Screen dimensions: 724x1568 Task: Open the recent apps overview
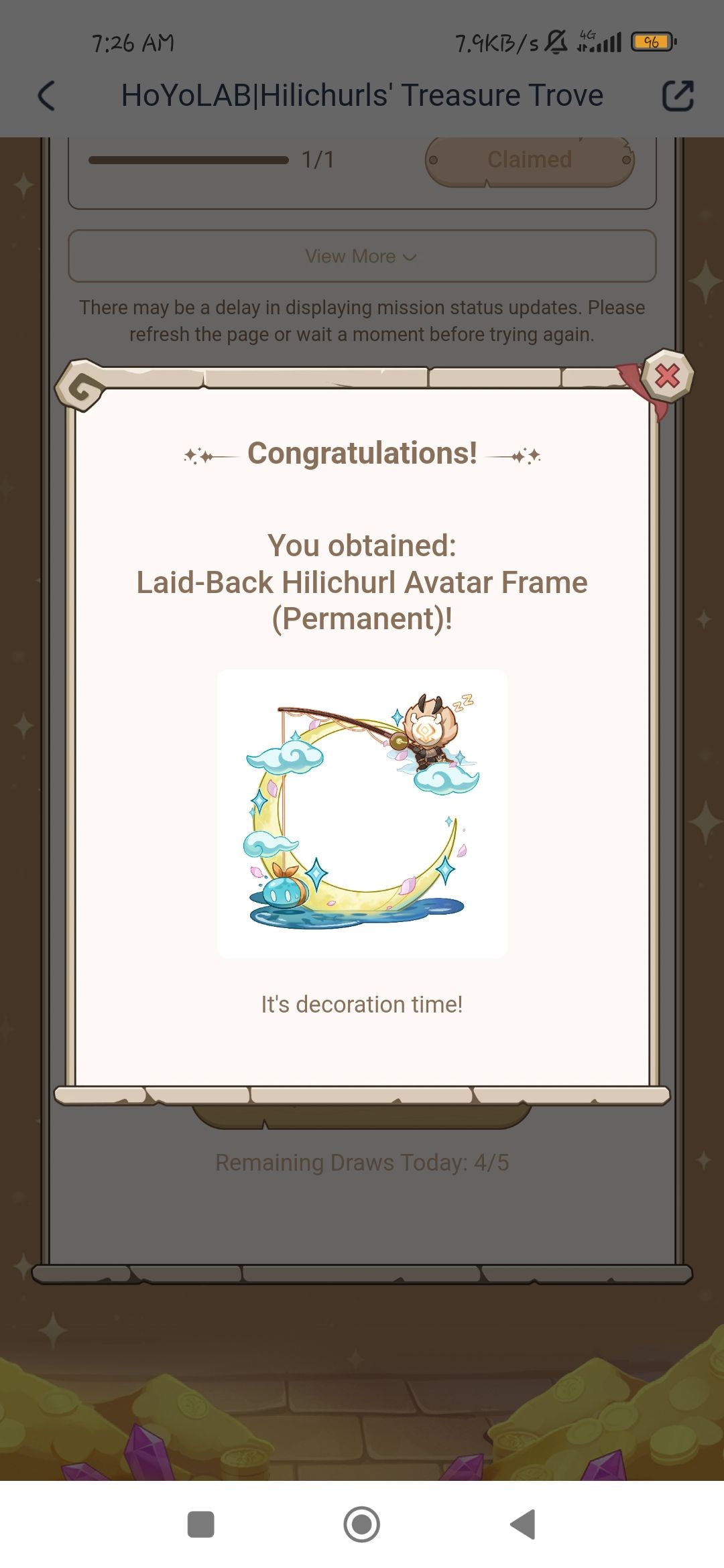[200, 1524]
